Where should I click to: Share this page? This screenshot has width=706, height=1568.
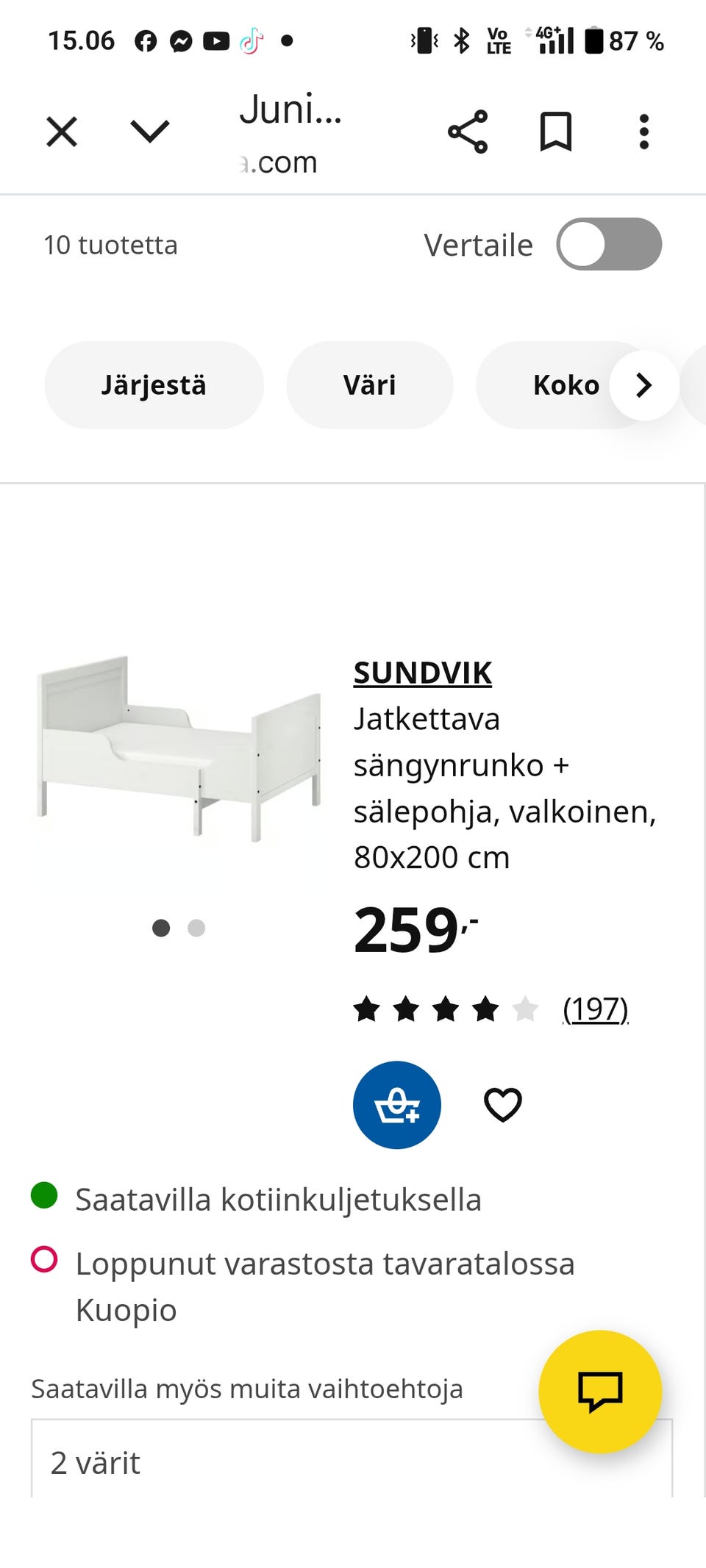point(468,132)
